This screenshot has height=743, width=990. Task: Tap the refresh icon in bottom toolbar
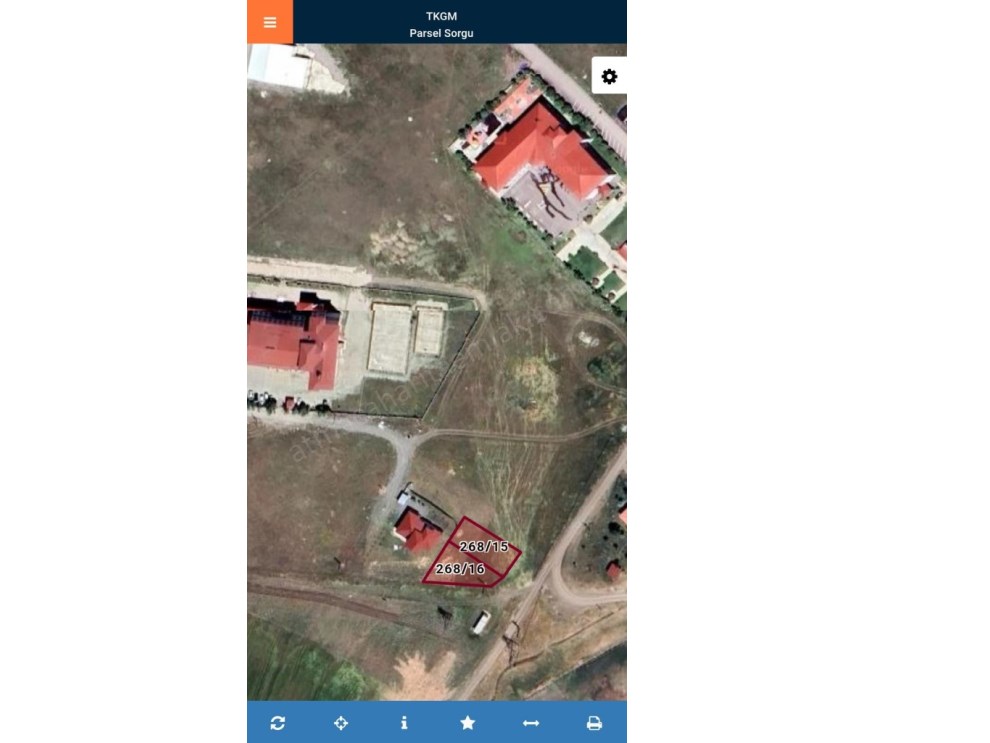tap(278, 722)
